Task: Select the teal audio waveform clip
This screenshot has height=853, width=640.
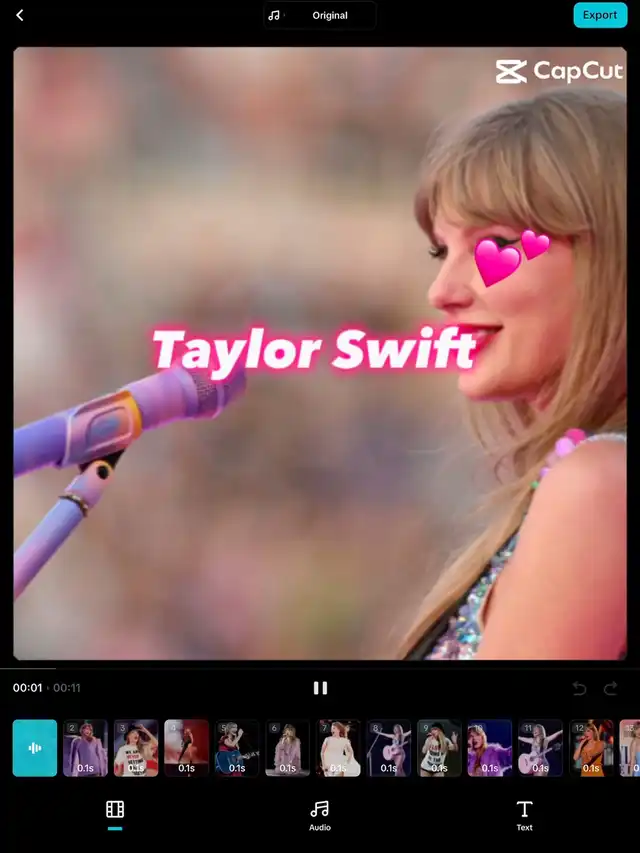Action: 35,748
